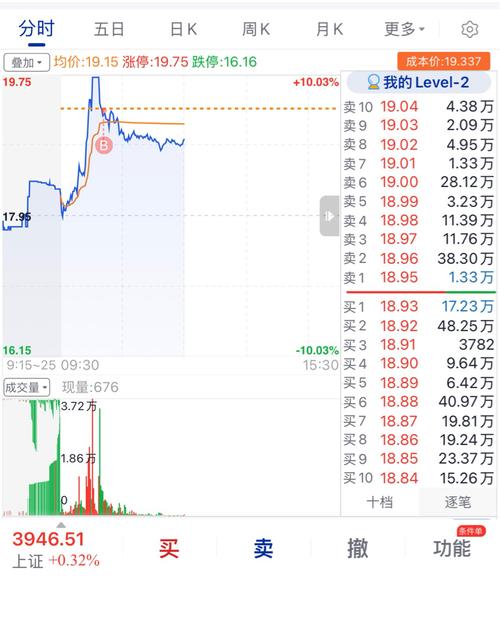
Task: Open 我的 Level-2 banner
Action: (419, 83)
